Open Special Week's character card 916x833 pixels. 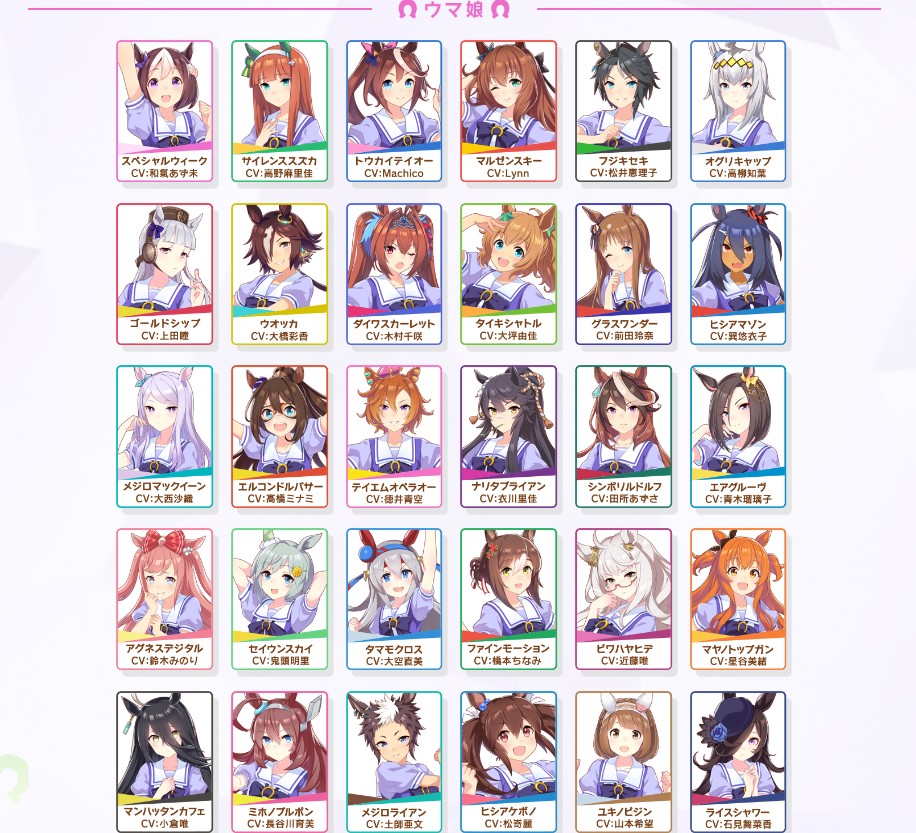pos(164,110)
